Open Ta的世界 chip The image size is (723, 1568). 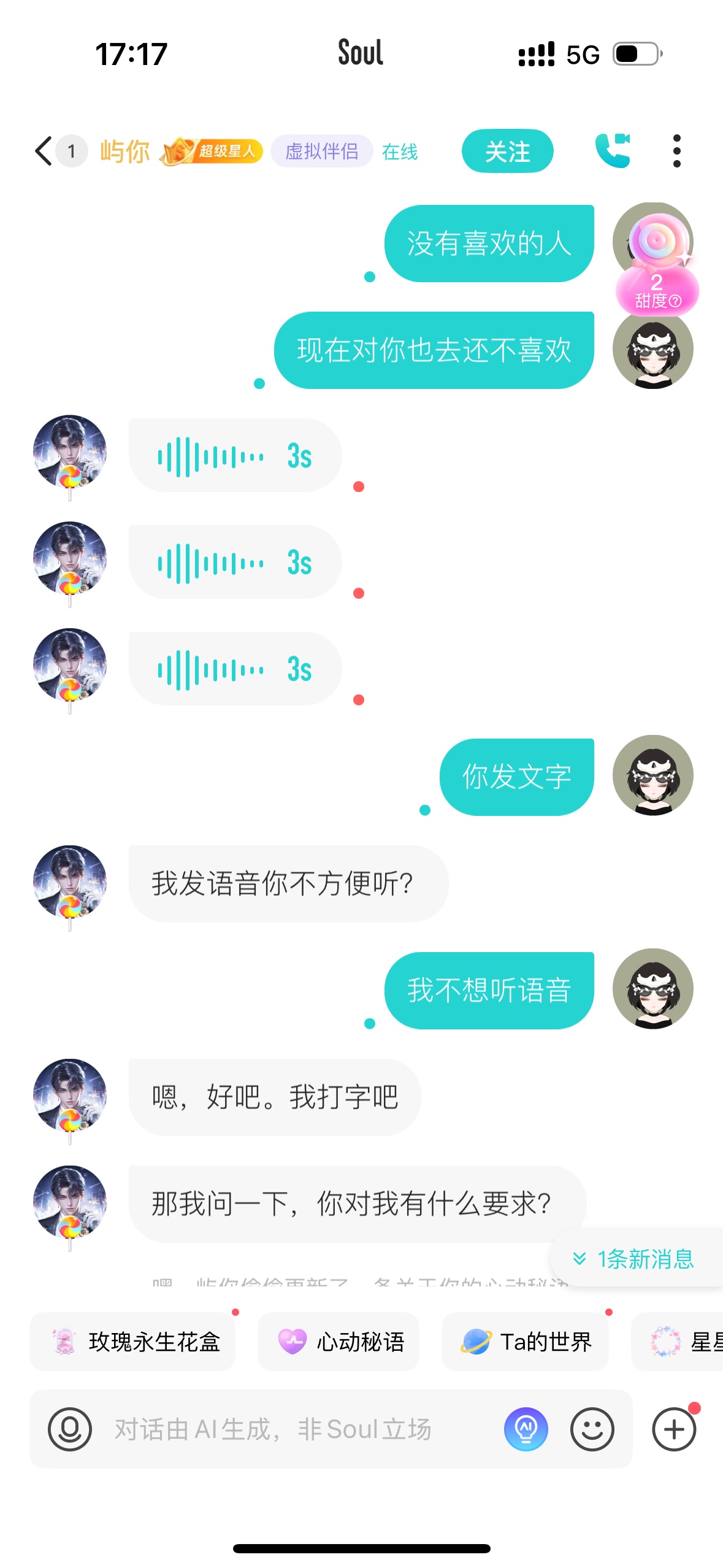click(x=525, y=1342)
